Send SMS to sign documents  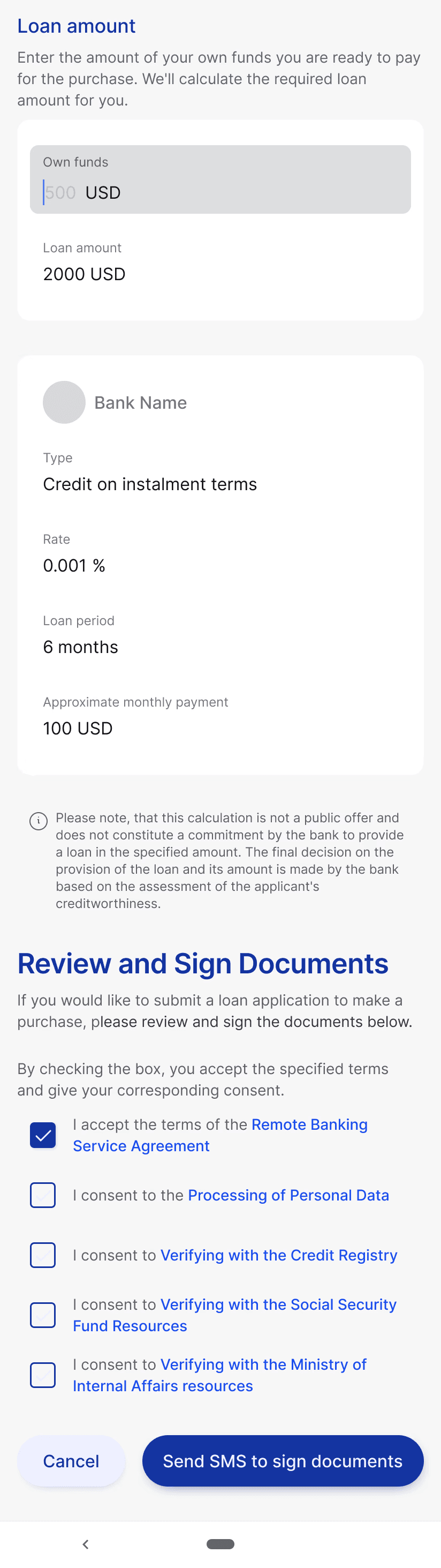283,1461
